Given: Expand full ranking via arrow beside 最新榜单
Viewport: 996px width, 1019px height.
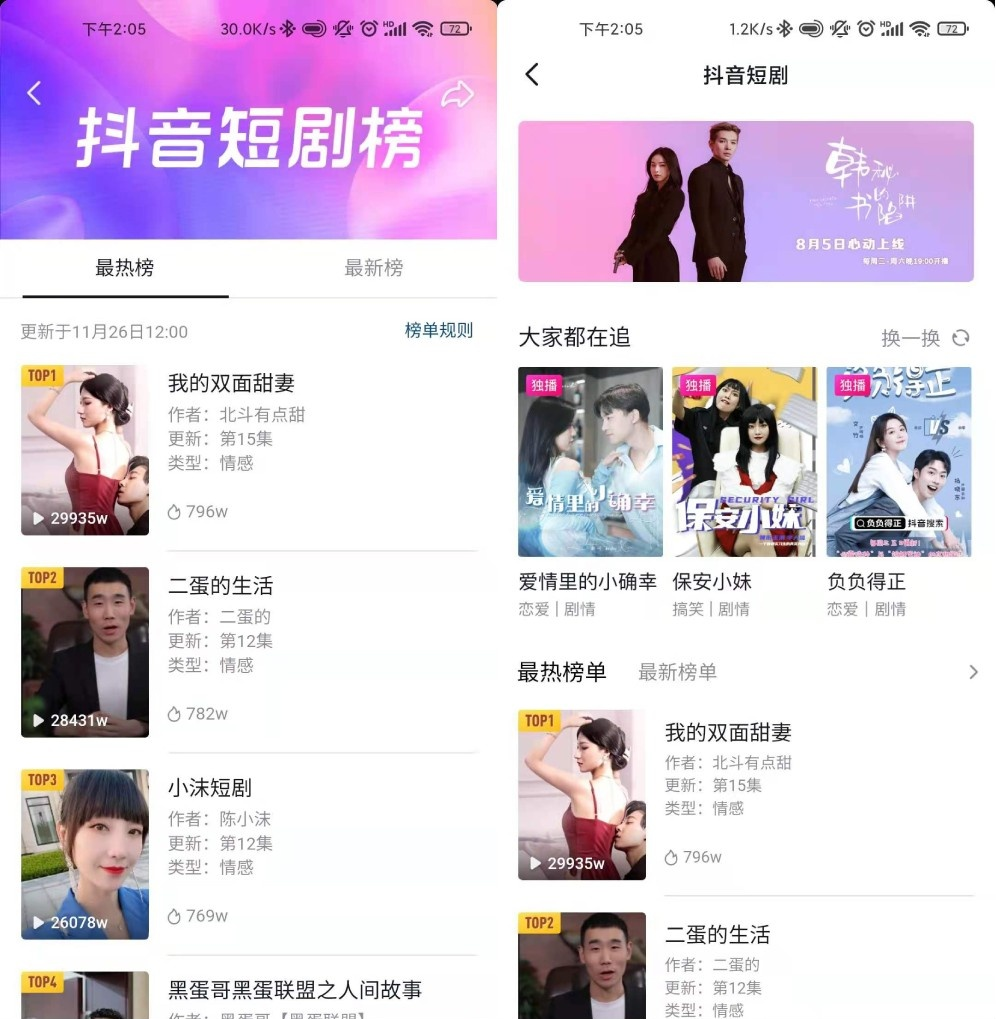Looking at the screenshot, I should click(973, 673).
